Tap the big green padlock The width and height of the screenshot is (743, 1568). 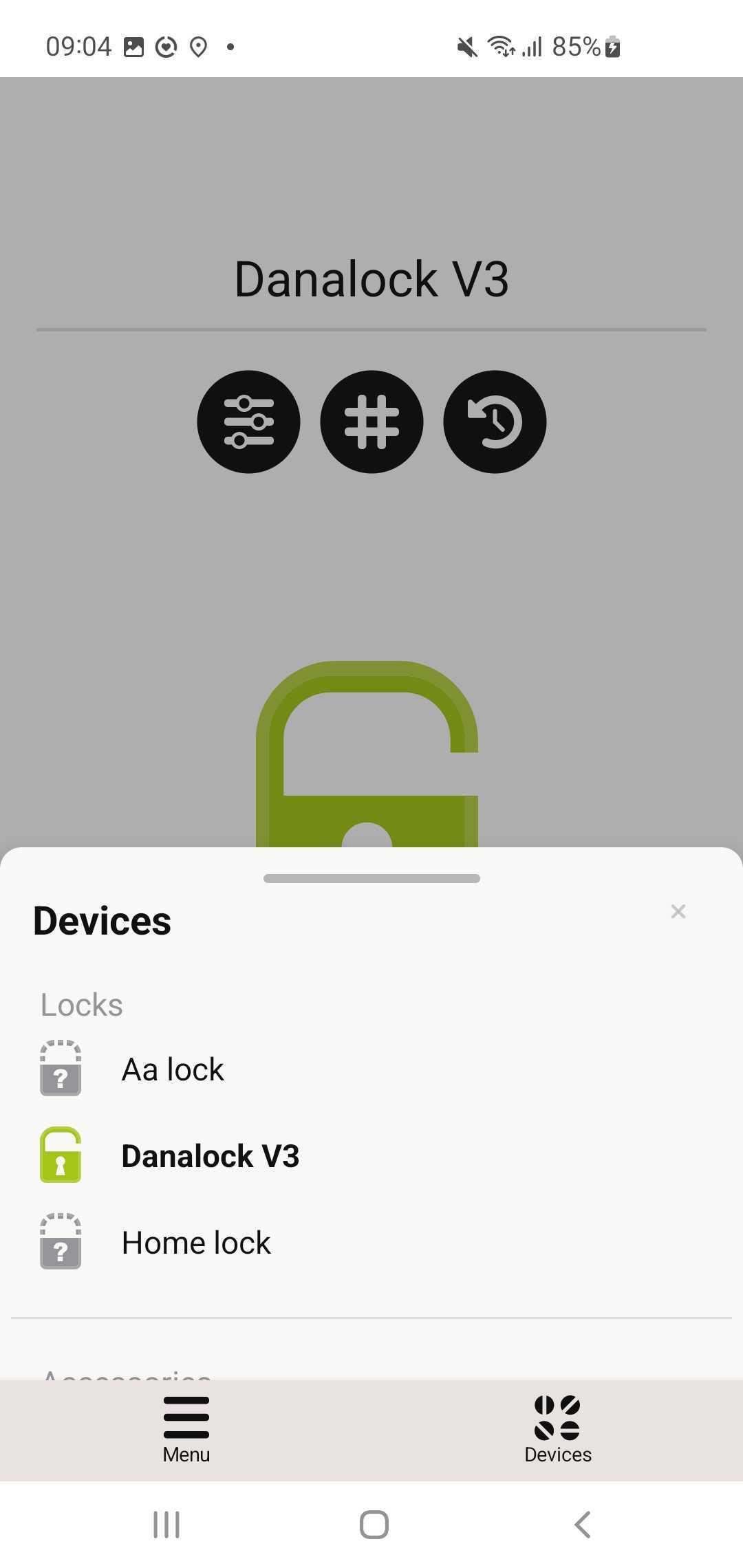click(x=367, y=754)
